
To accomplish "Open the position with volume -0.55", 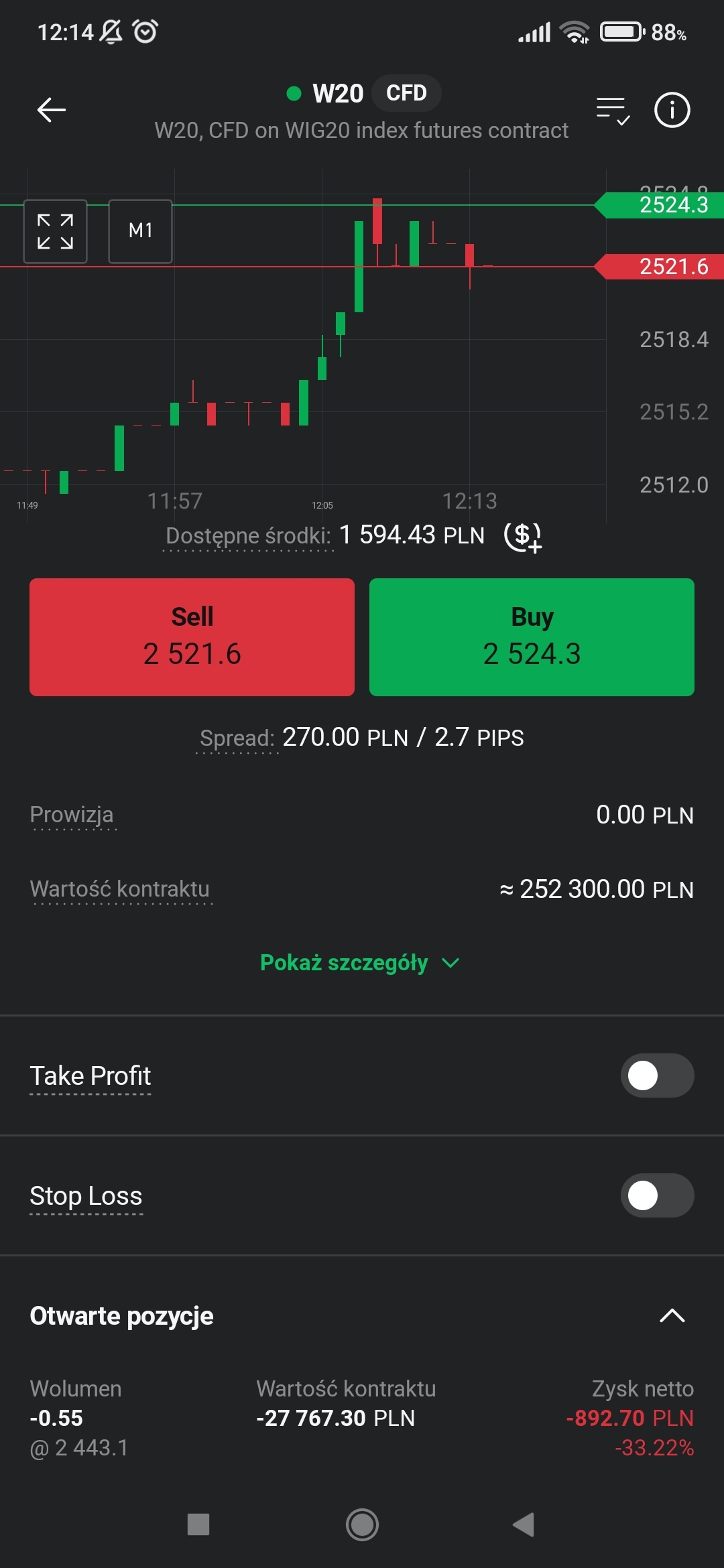I will click(362, 1417).
